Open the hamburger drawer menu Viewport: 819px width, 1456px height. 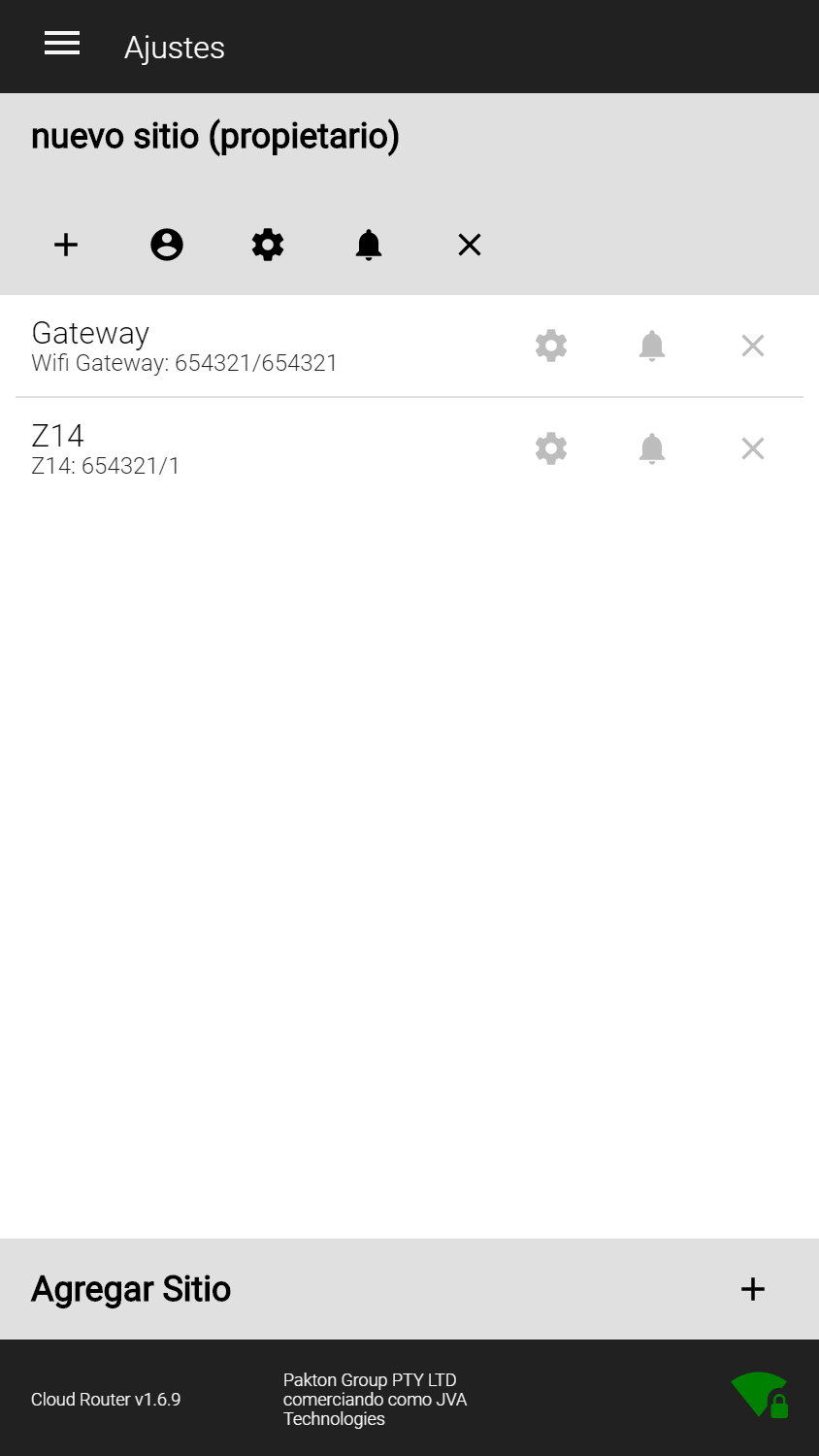coord(62,43)
